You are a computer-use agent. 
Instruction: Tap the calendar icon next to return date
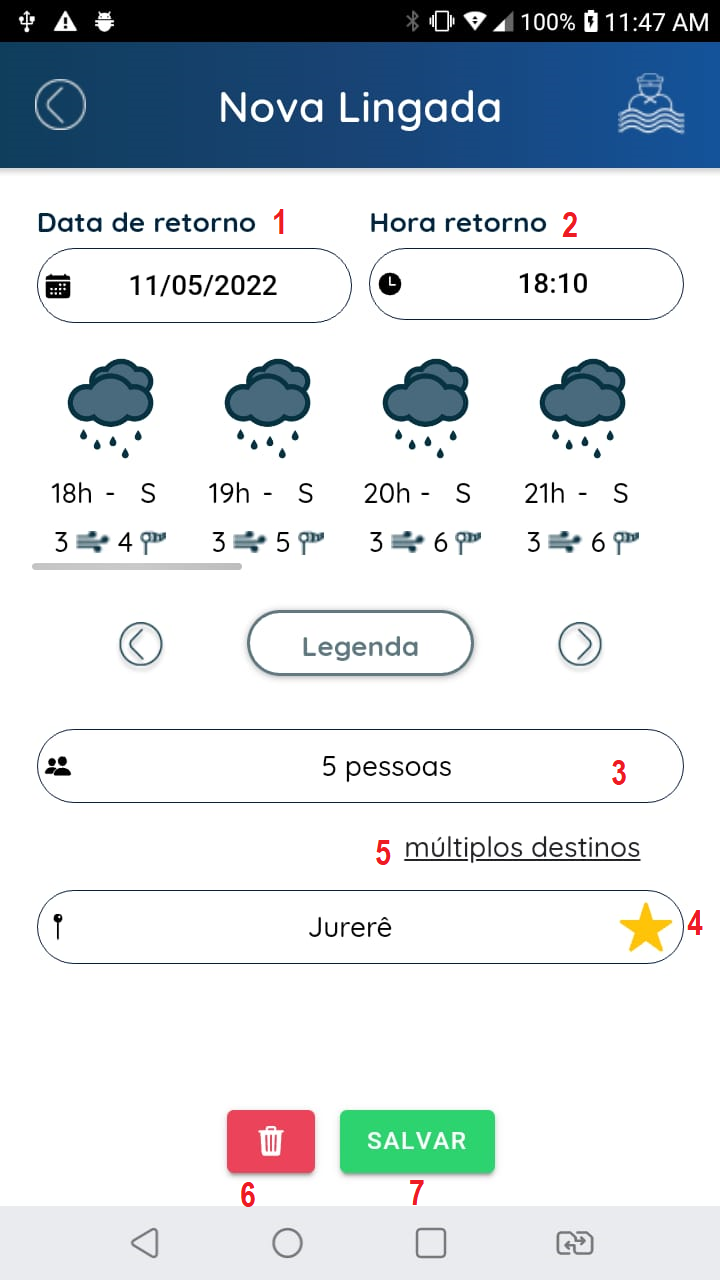pyautogui.click(x=62, y=285)
